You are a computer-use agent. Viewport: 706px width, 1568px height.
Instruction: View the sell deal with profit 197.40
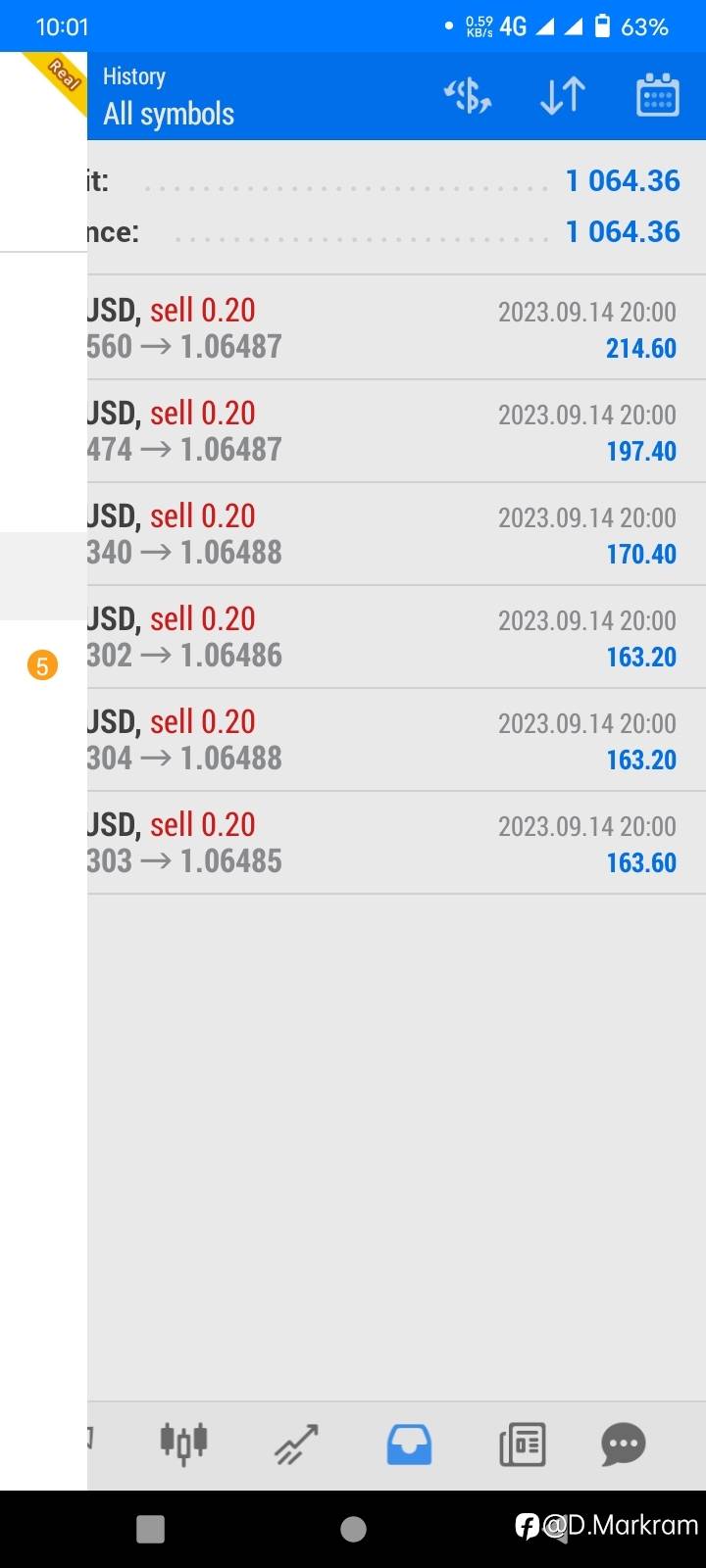[392, 431]
